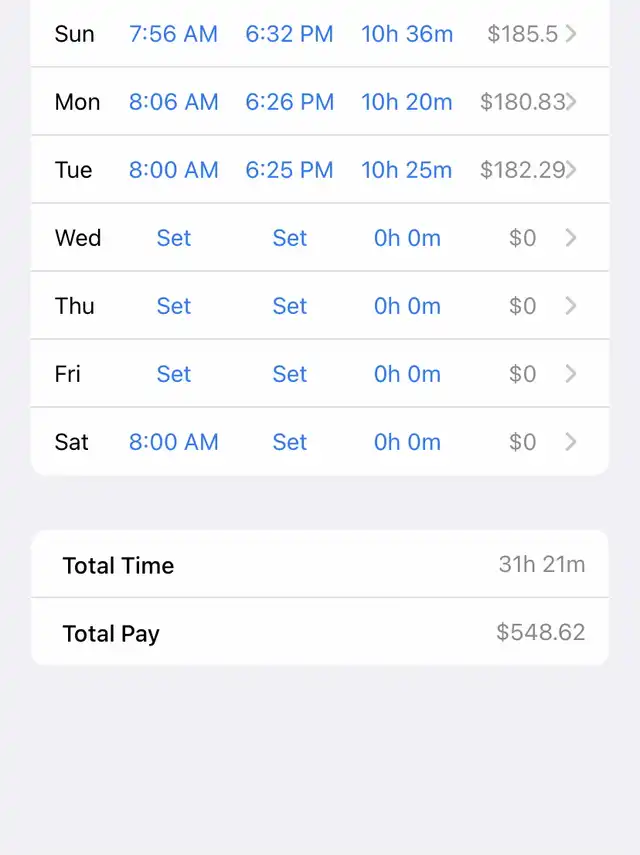Change Monday start time 8:06 AM
Image resolution: width=640 pixels, height=855 pixels.
click(x=173, y=102)
